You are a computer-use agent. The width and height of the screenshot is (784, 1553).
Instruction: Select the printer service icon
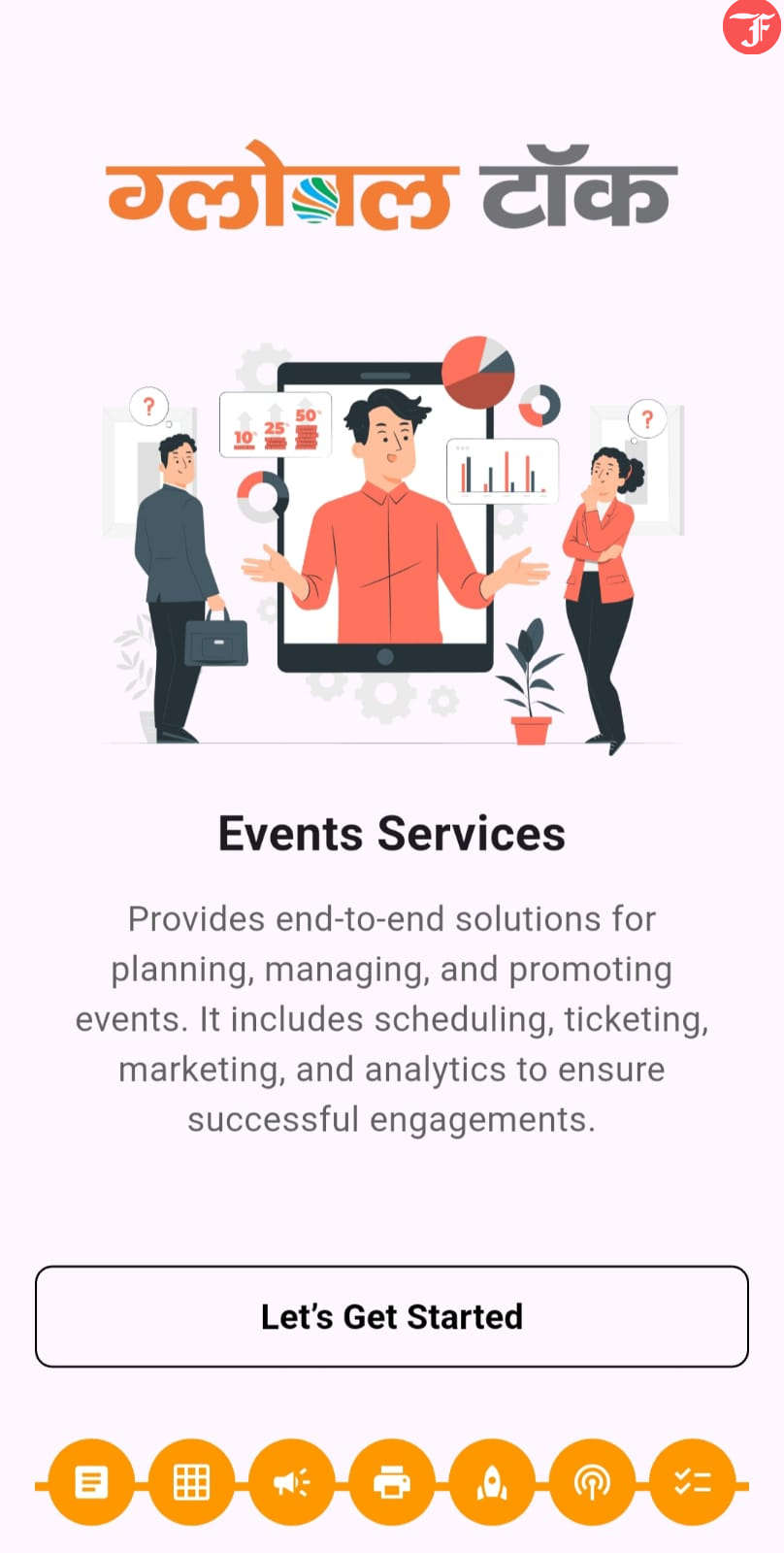coord(392,1482)
